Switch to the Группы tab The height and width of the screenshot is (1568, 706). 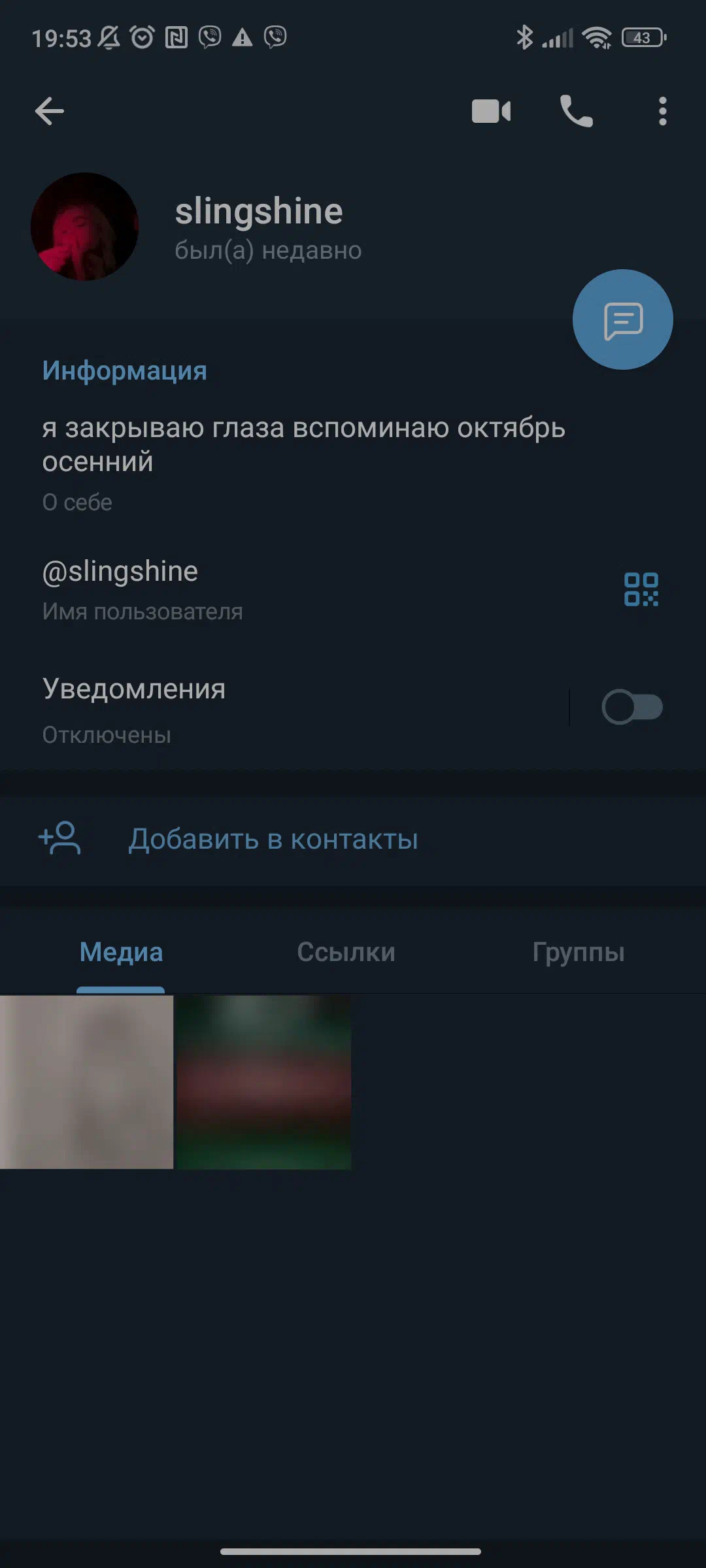tap(579, 953)
